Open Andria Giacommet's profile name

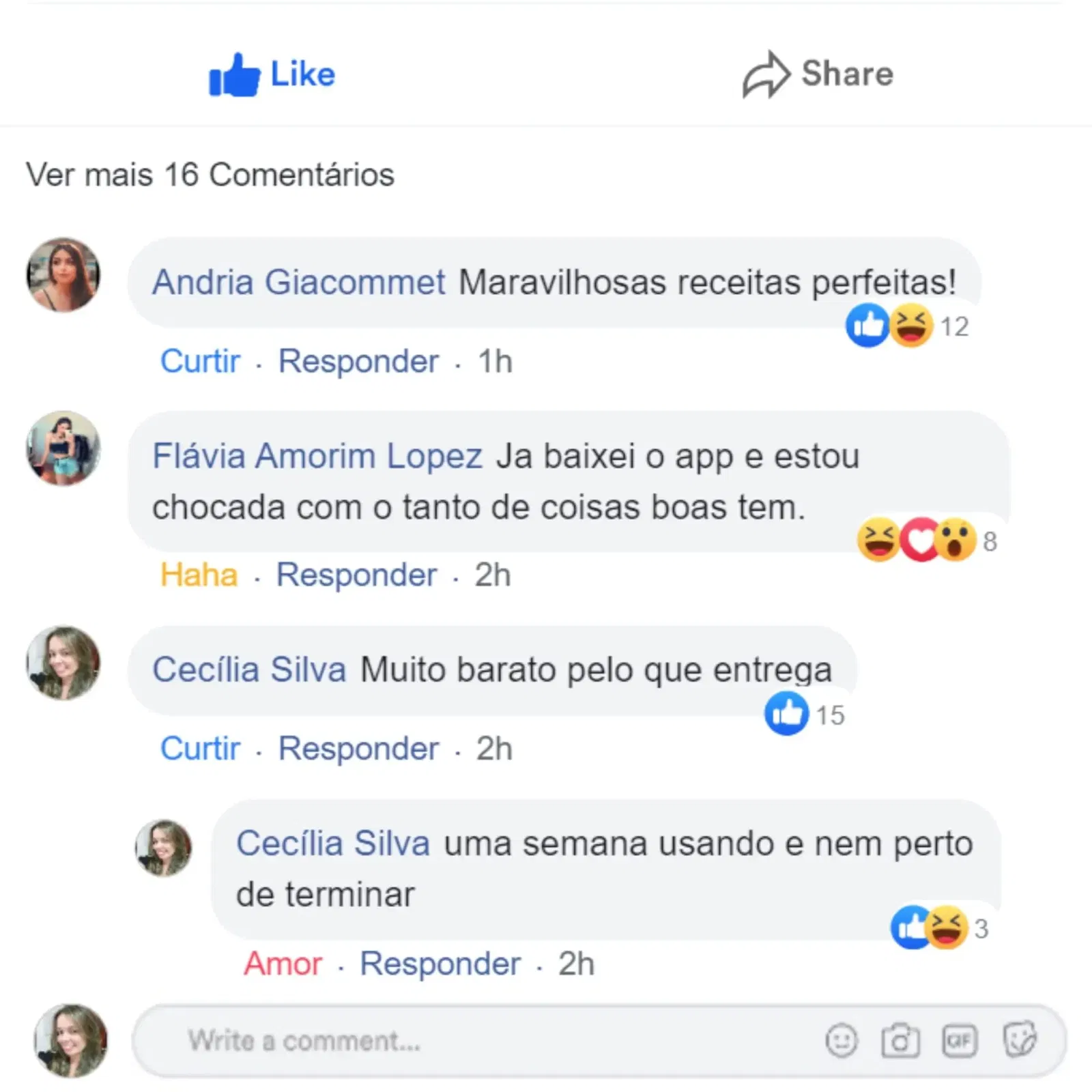(x=298, y=282)
